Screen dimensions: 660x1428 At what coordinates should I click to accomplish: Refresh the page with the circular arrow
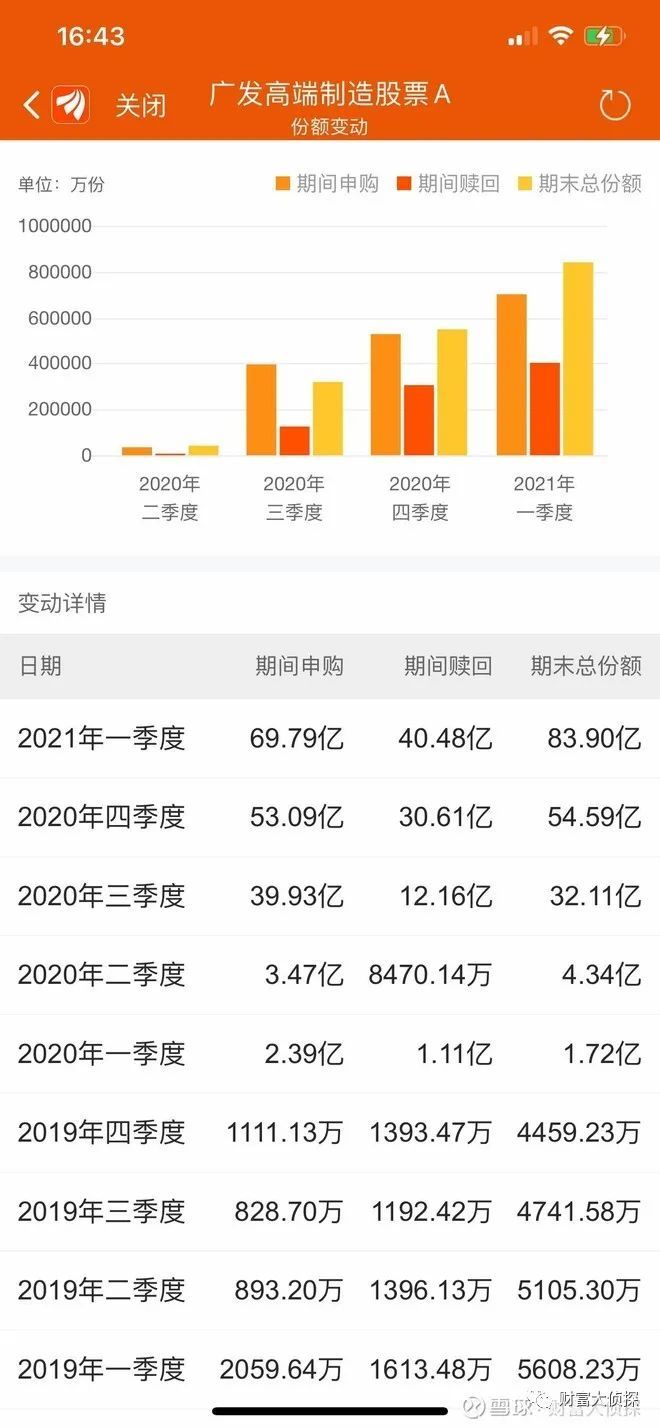pos(614,105)
